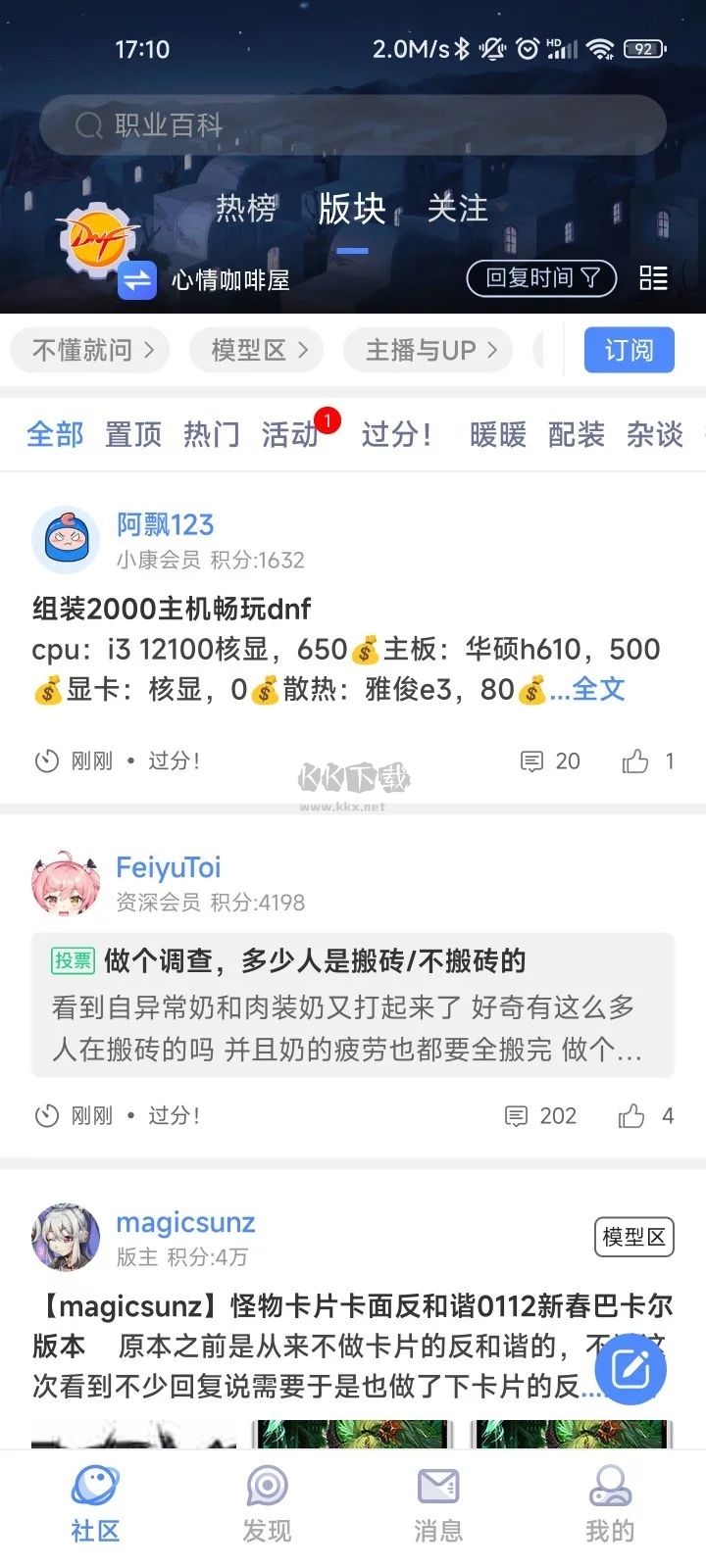Open the 回复时间 sort filter dropdown

(x=539, y=277)
